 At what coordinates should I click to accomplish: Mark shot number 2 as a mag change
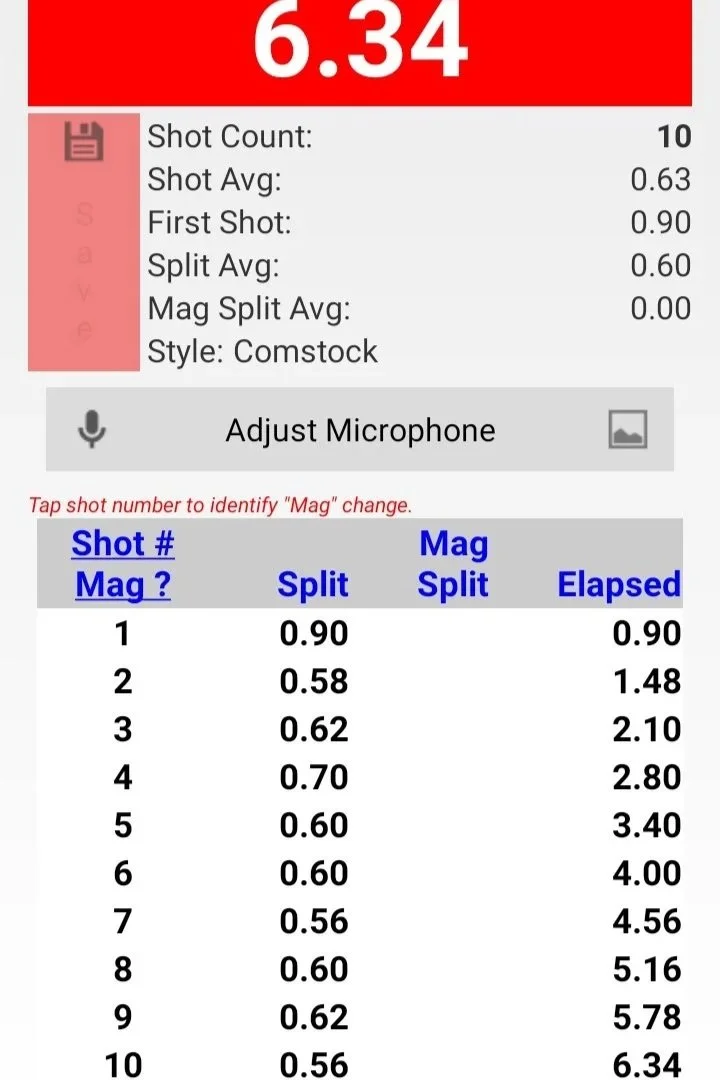122,682
